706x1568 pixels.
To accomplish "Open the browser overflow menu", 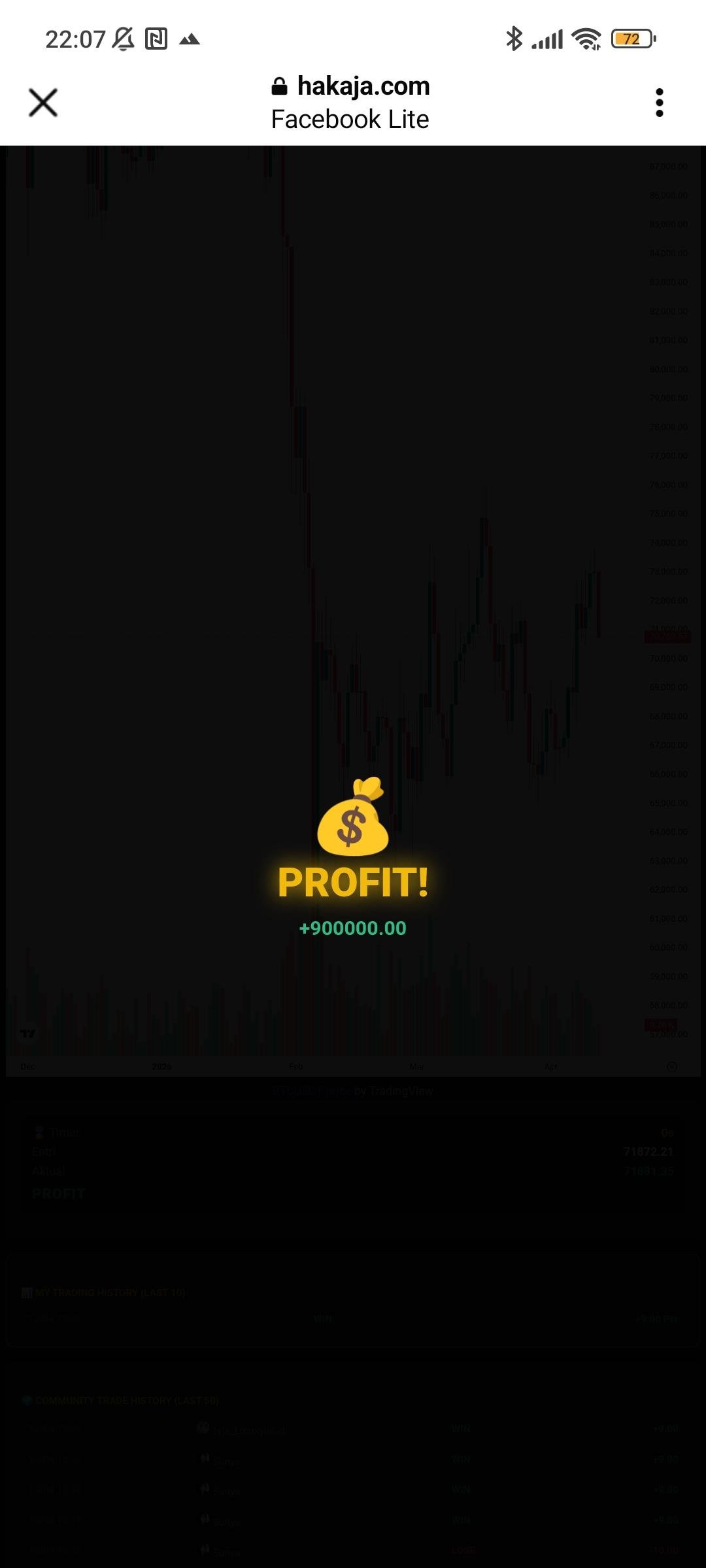I will click(x=659, y=103).
